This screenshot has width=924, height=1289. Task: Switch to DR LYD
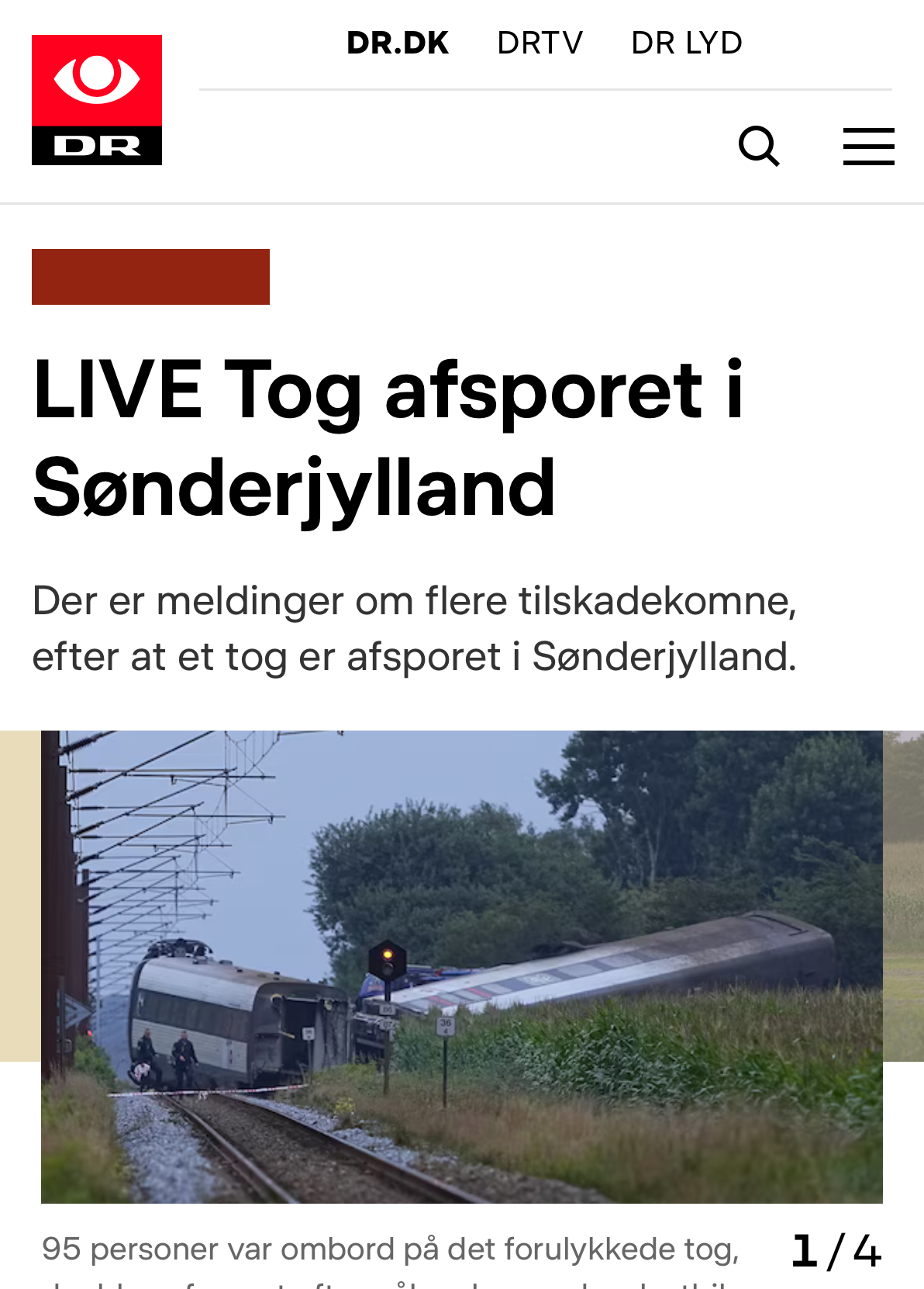(x=687, y=43)
